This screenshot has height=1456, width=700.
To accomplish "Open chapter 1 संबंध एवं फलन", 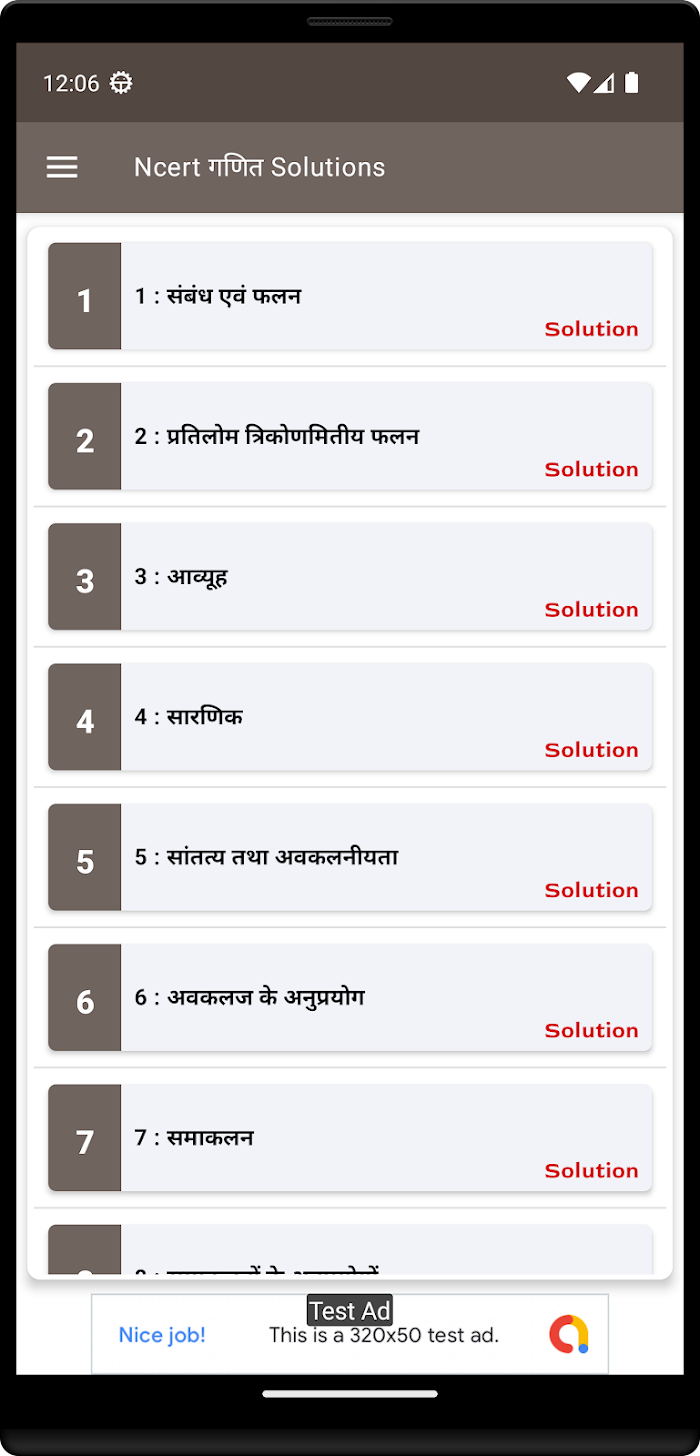I will (x=350, y=296).
